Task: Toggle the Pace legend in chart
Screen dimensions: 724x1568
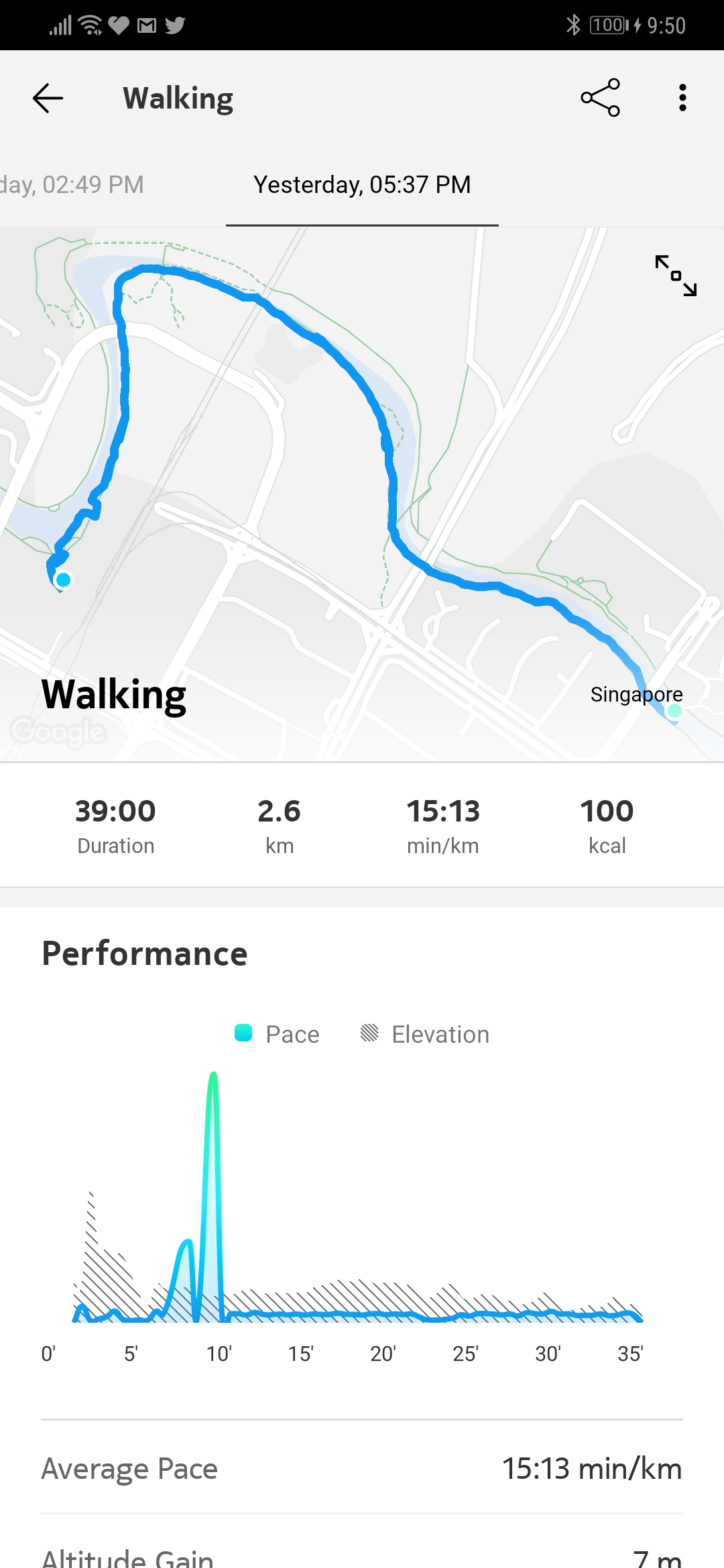Action: [x=277, y=1034]
